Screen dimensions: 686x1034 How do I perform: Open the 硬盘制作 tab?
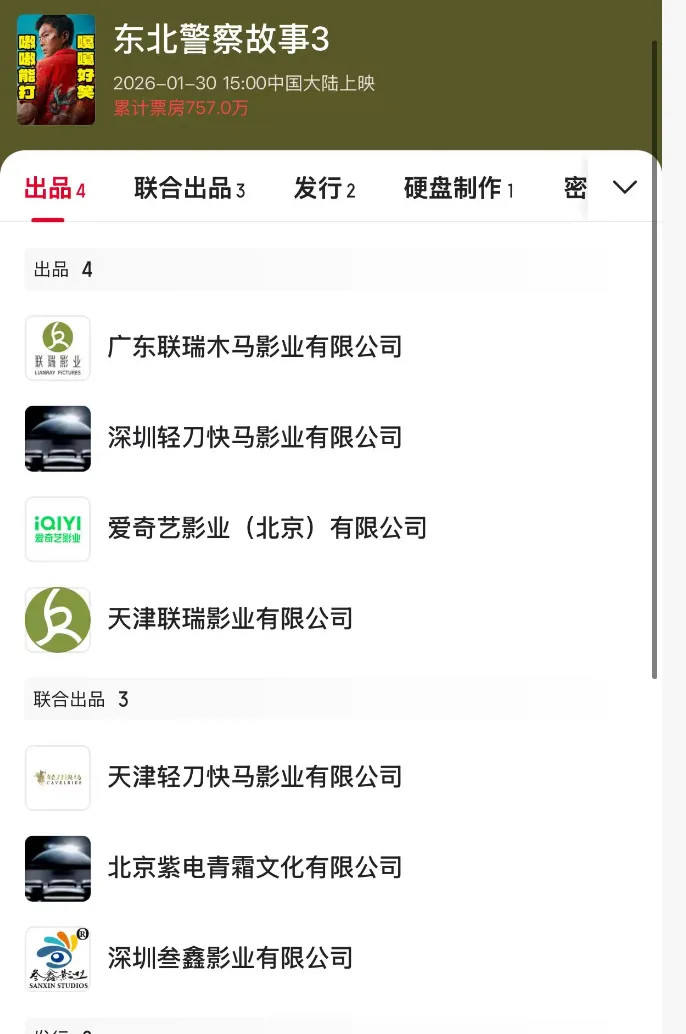pos(458,188)
